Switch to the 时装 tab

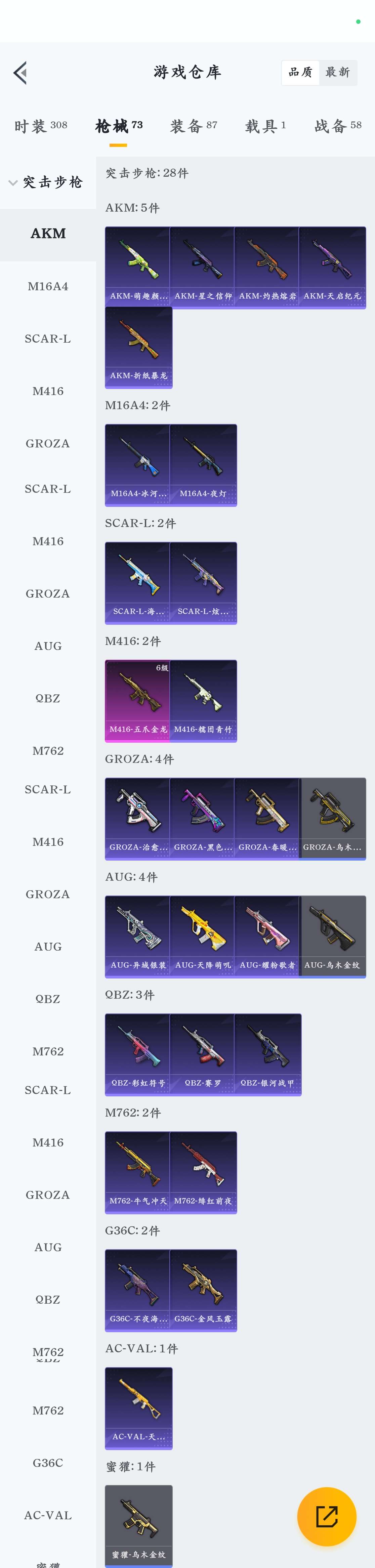(40, 126)
